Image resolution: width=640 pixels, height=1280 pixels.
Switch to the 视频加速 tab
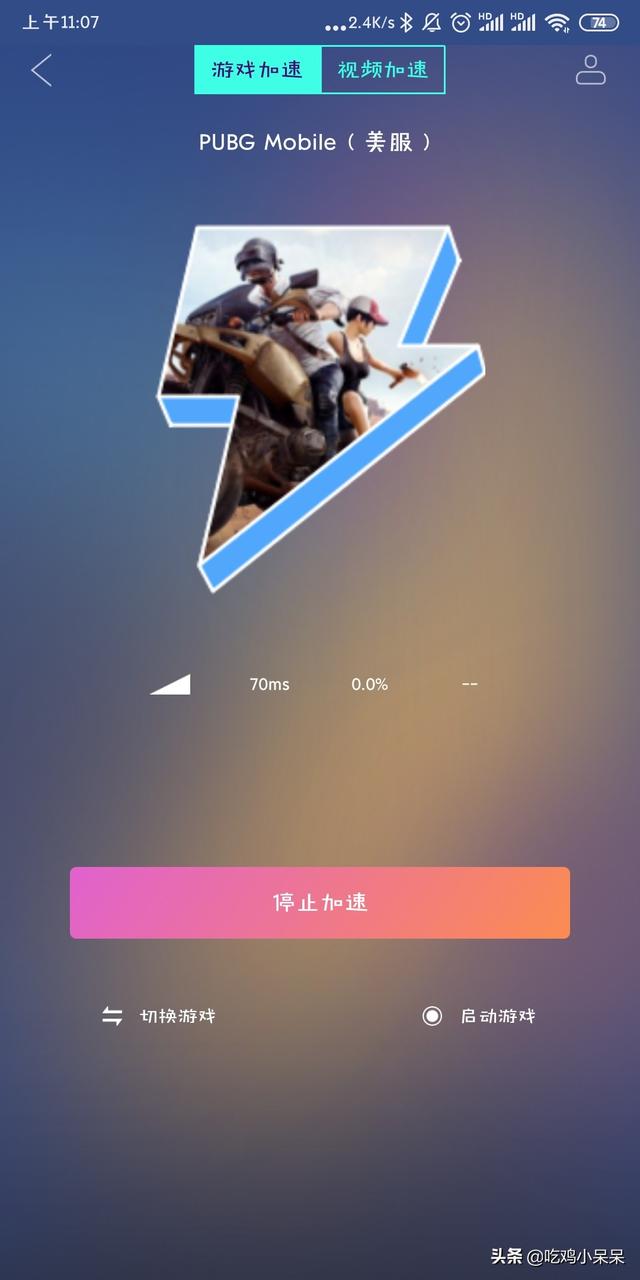(x=382, y=70)
